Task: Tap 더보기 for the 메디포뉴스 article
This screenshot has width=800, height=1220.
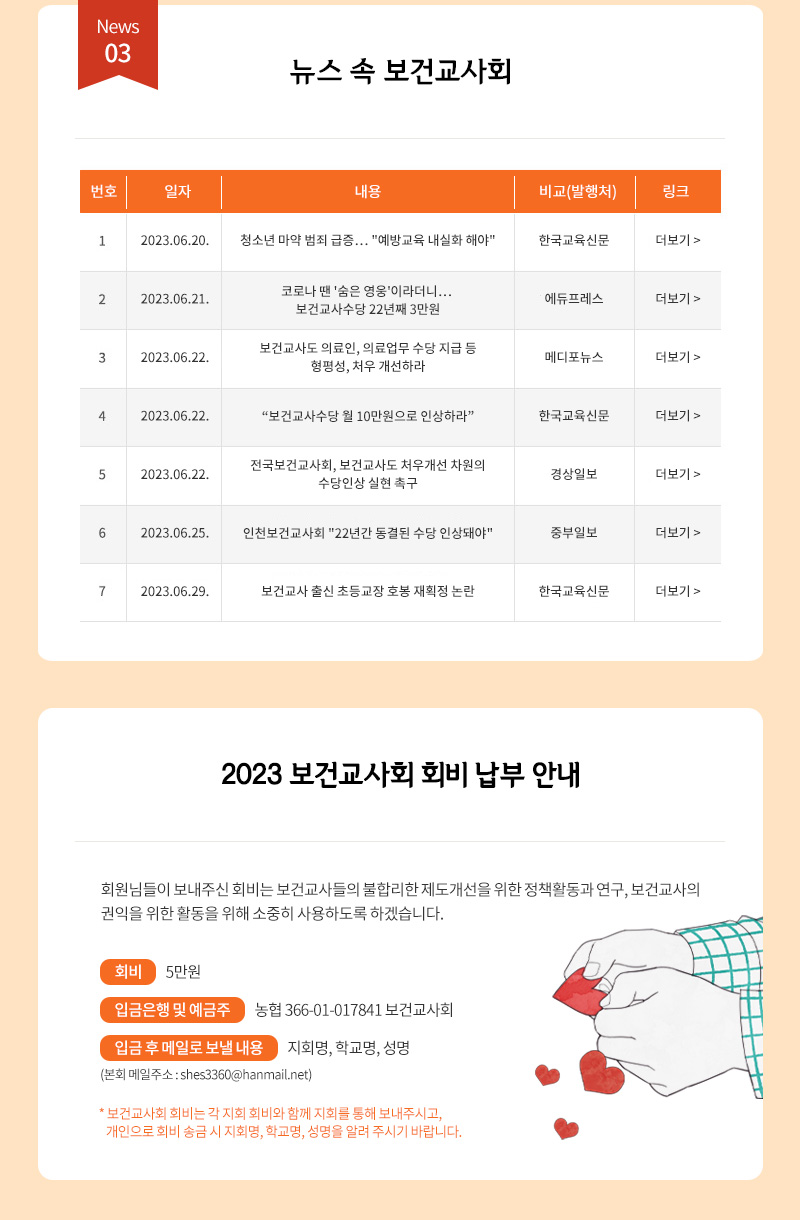Action: pos(677,357)
